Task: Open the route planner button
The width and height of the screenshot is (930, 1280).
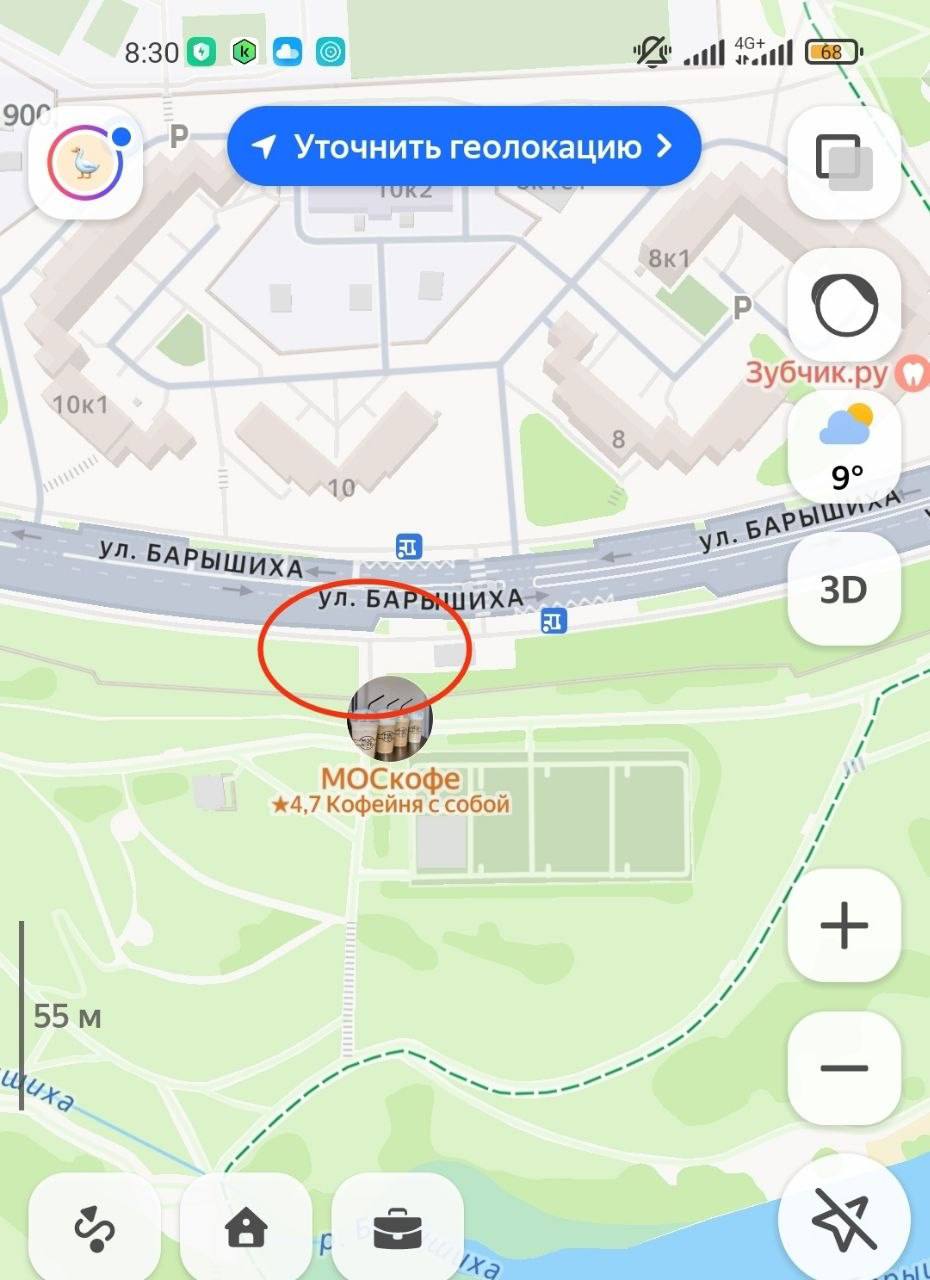Action: click(95, 1228)
